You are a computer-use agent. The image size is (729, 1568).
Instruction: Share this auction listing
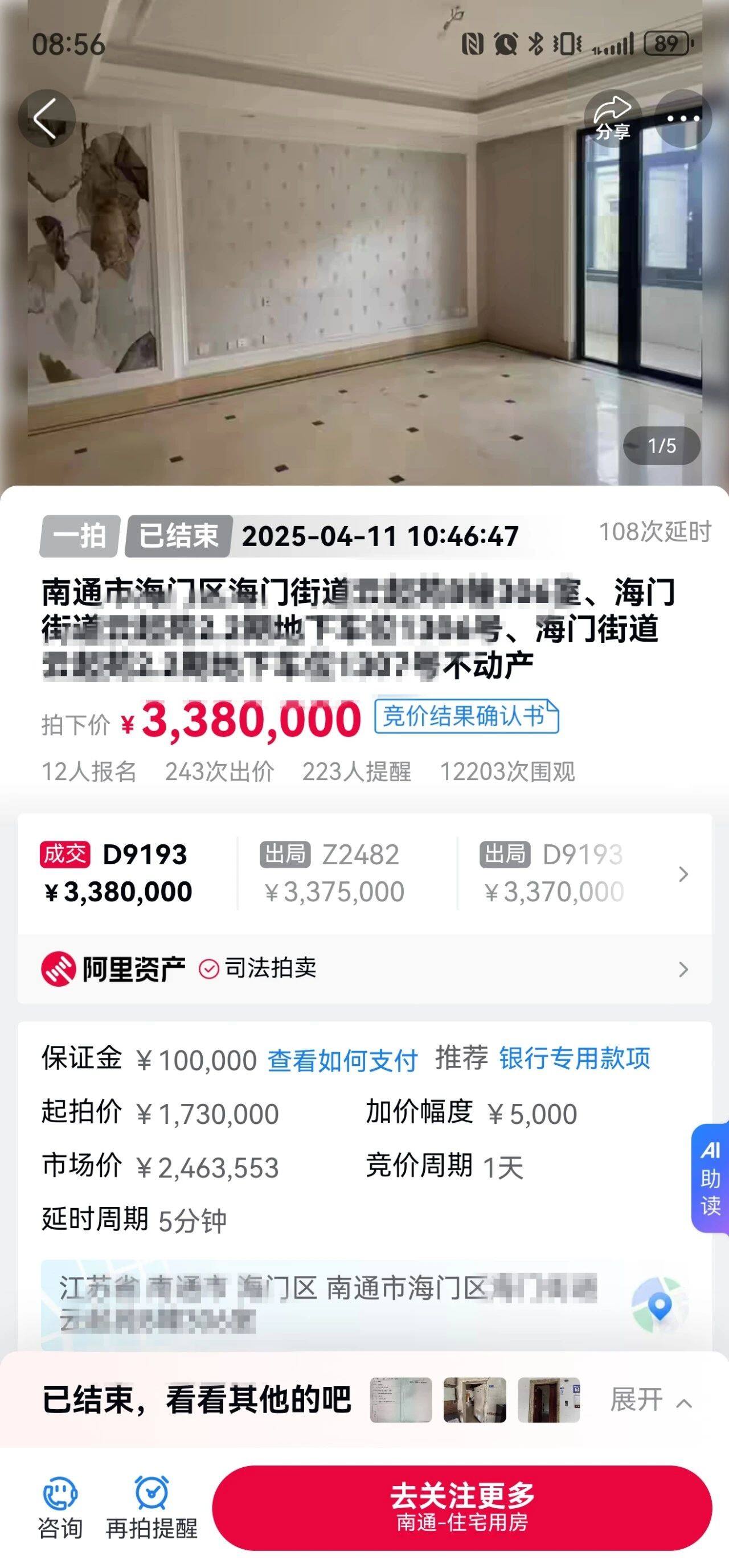(x=612, y=118)
